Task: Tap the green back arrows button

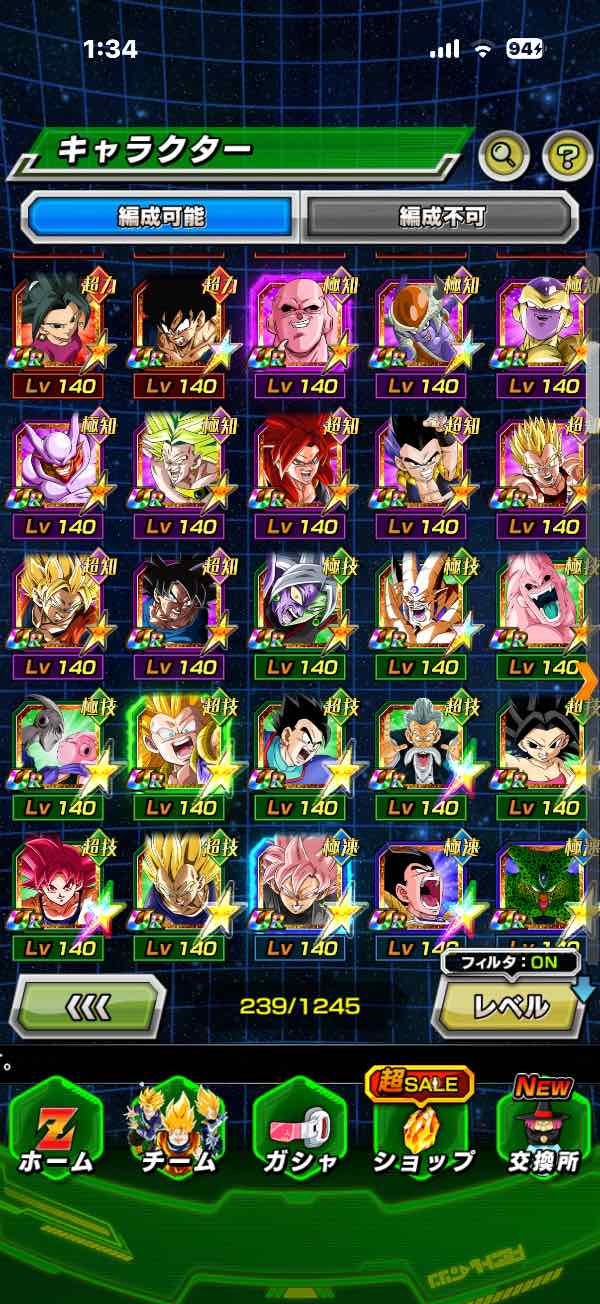Action: click(87, 1005)
